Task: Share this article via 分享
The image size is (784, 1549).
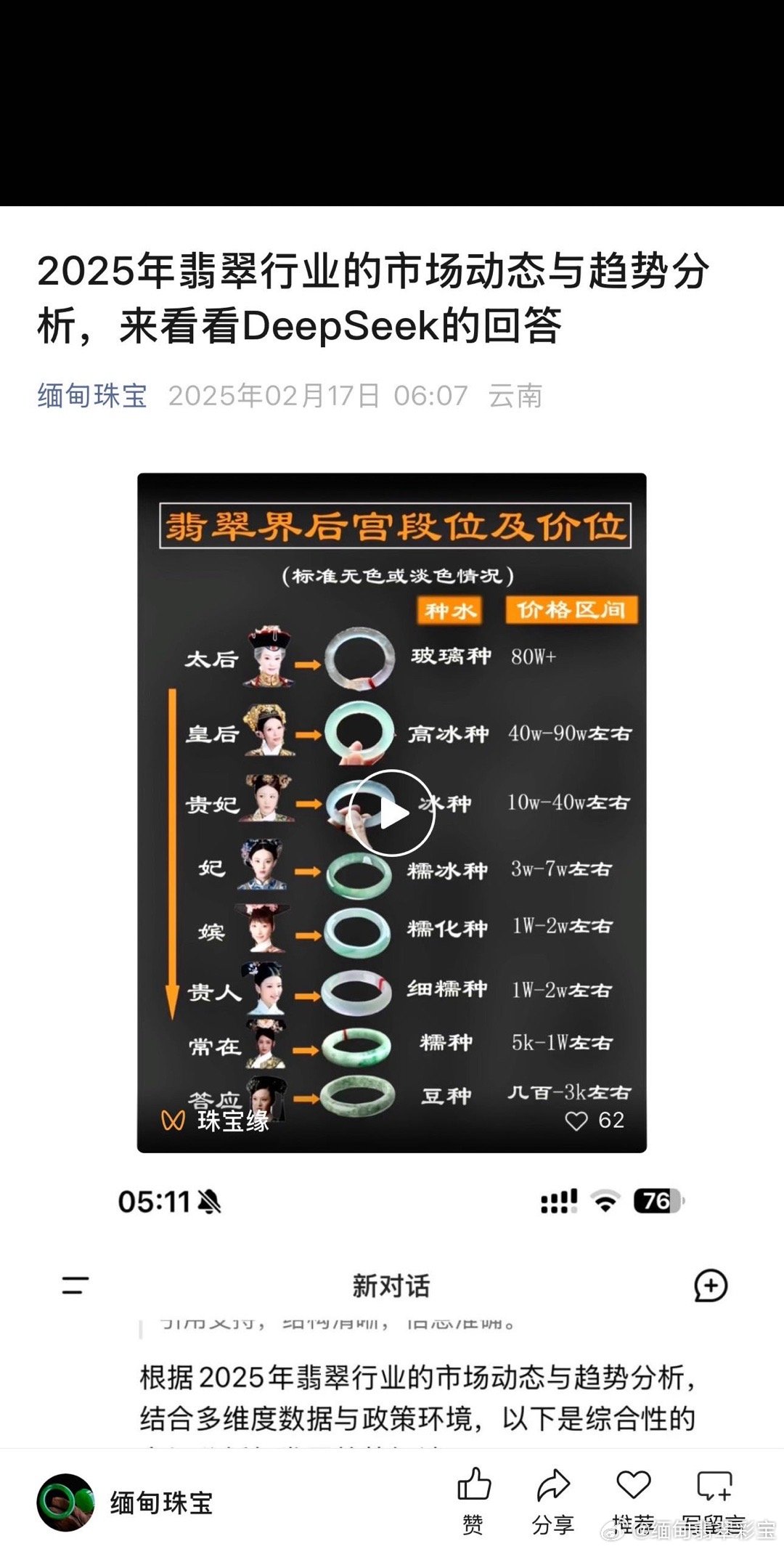Action: (x=553, y=1500)
